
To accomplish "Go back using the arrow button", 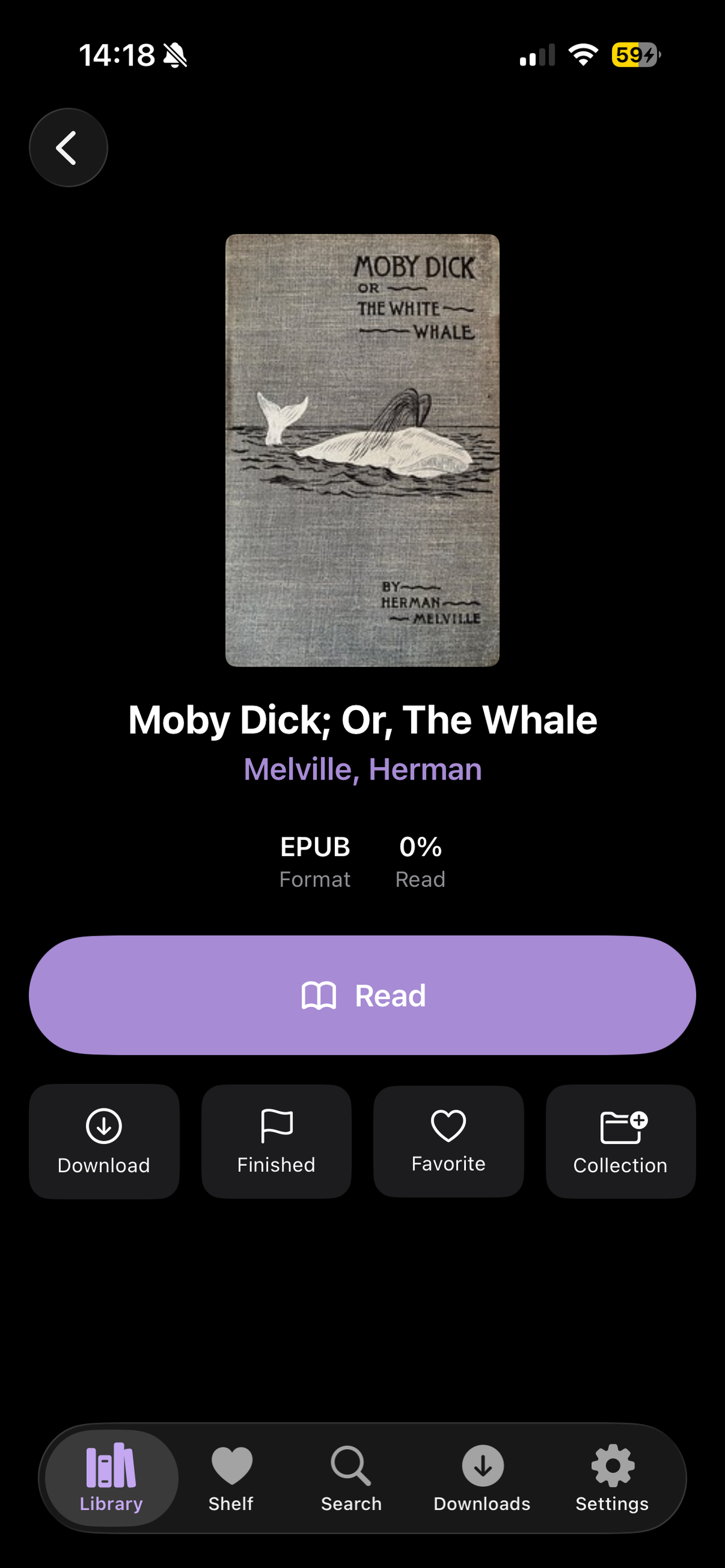I will coord(68,147).
